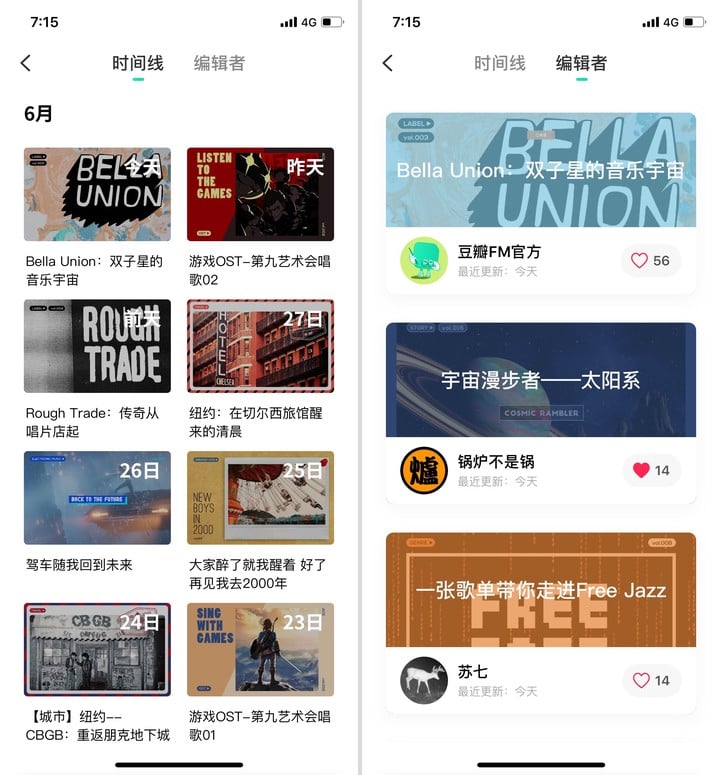720x775 pixels.
Task: Open 一张歌单带你走进Free Jazz card
Action: coord(540,590)
